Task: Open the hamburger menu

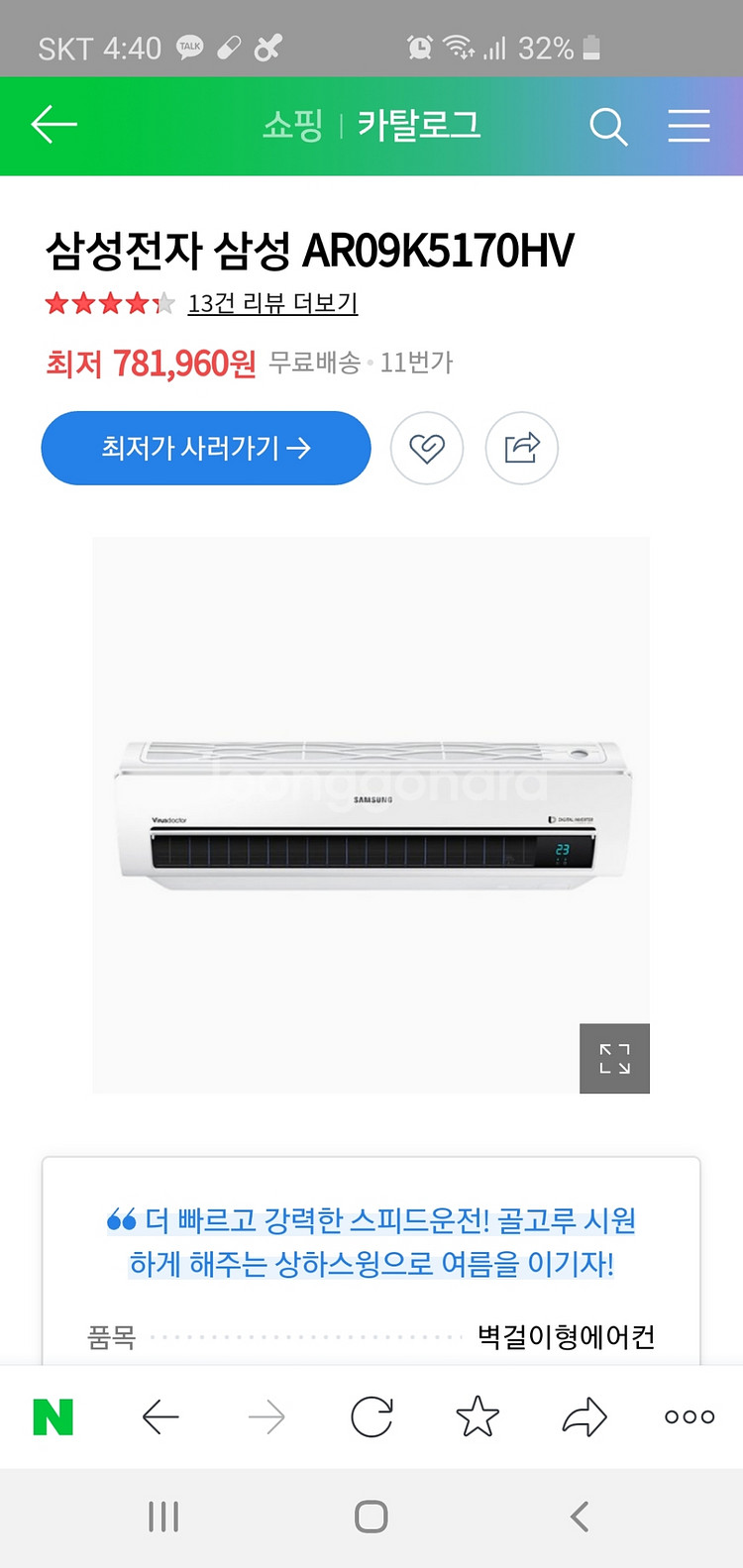Action: click(x=689, y=126)
